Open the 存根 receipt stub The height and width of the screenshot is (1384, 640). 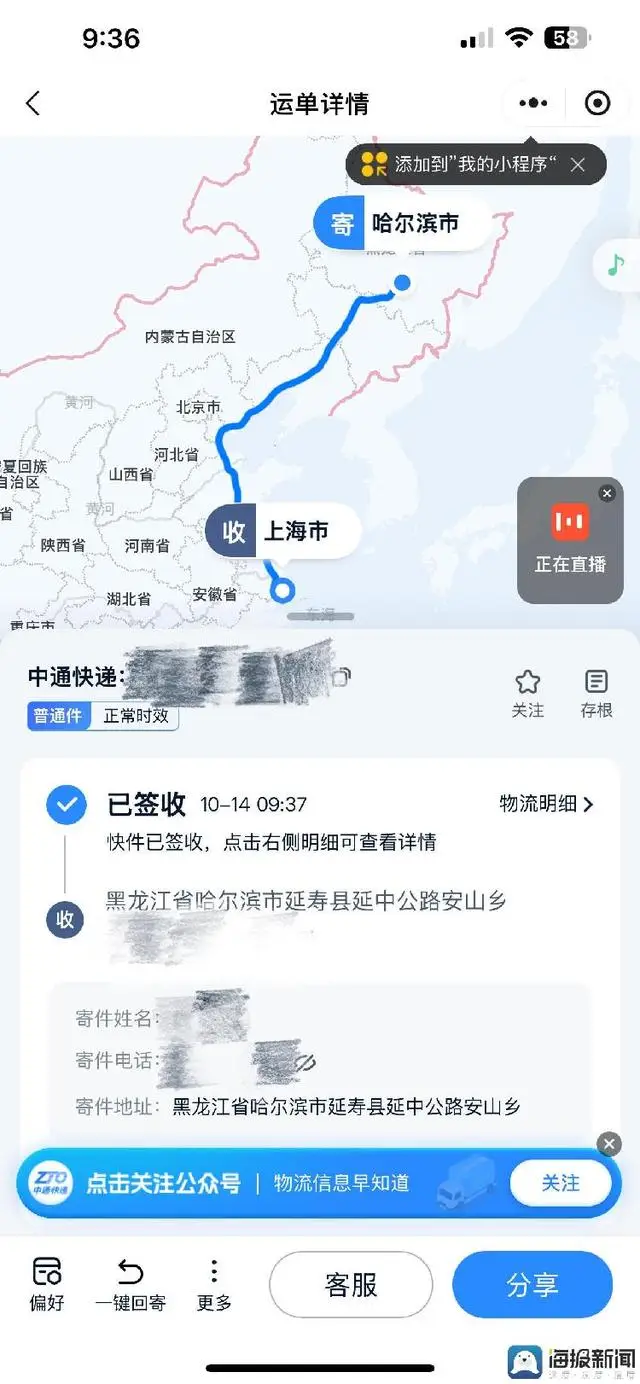pos(596,693)
